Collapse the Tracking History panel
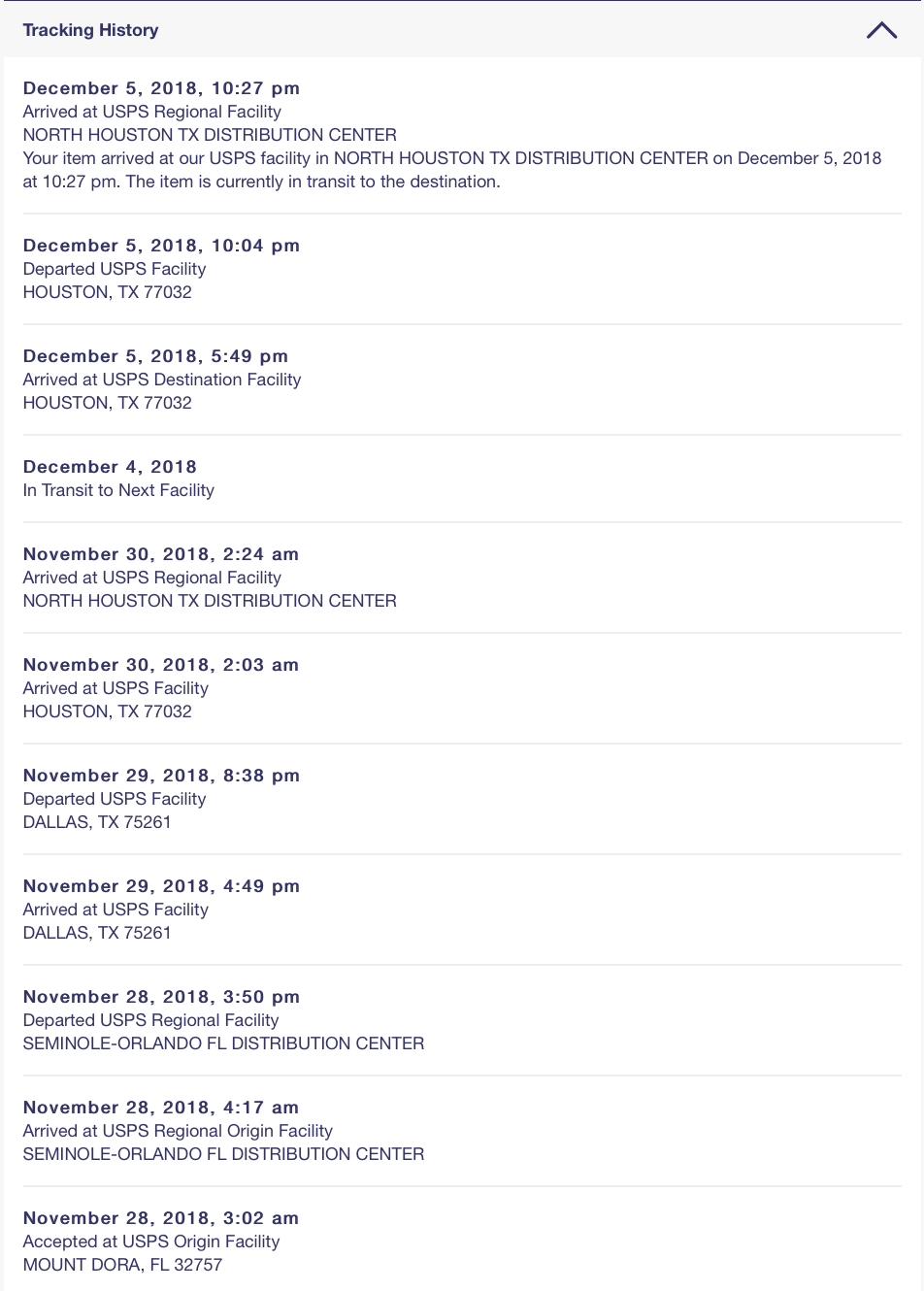The width and height of the screenshot is (924, 1291). 881,30
